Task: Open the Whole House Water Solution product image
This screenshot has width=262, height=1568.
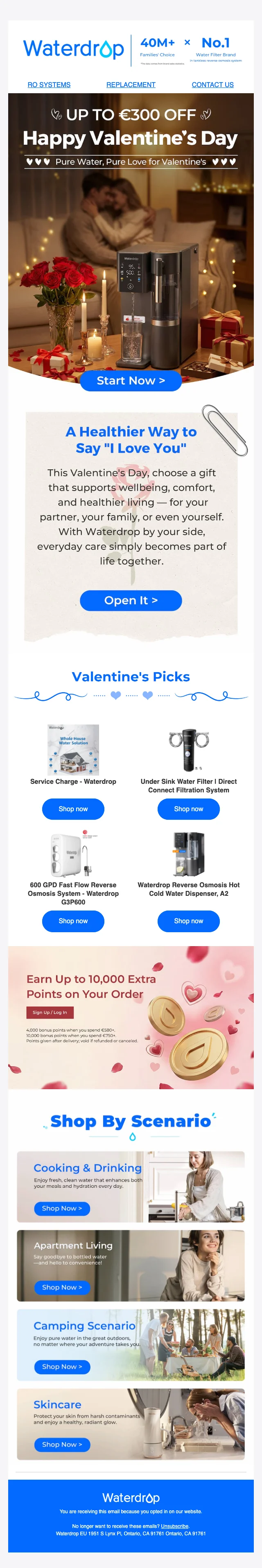Action: click(73, 749)
